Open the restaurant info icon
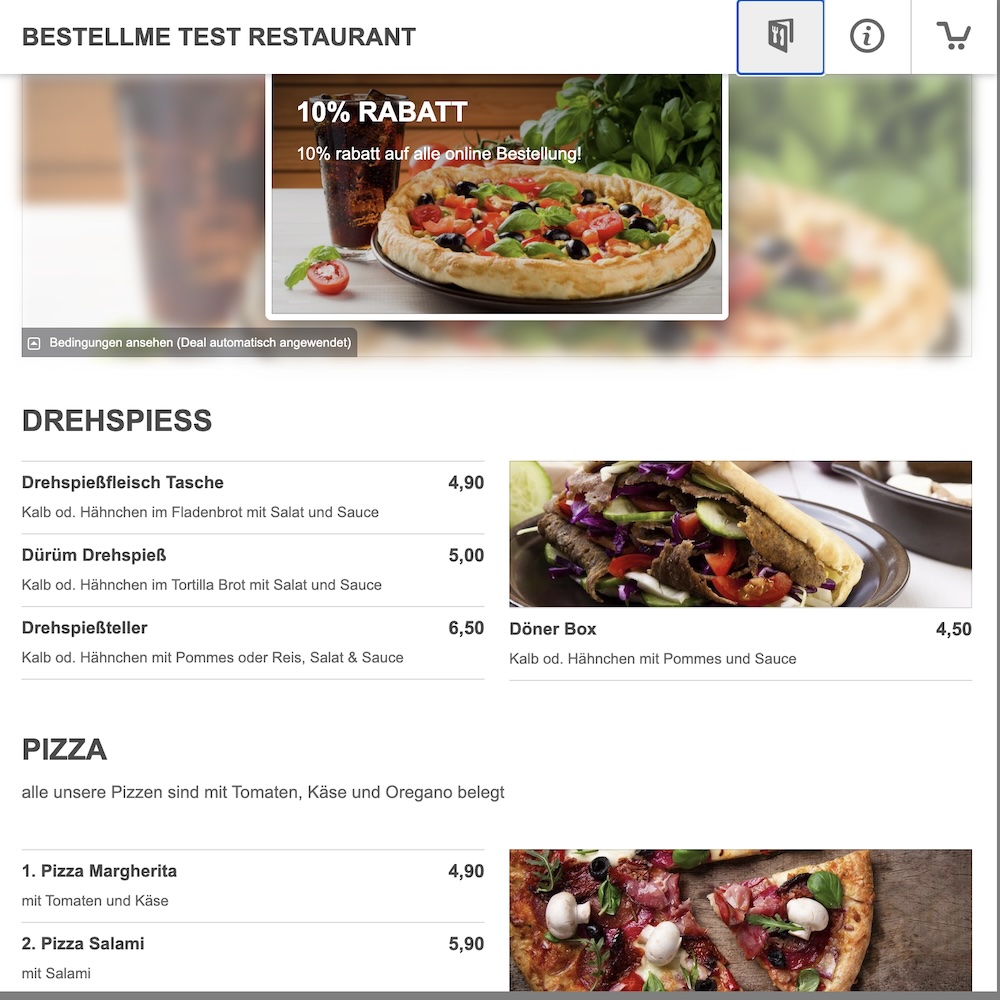1000x1000 pixels. tap(867, 37)
